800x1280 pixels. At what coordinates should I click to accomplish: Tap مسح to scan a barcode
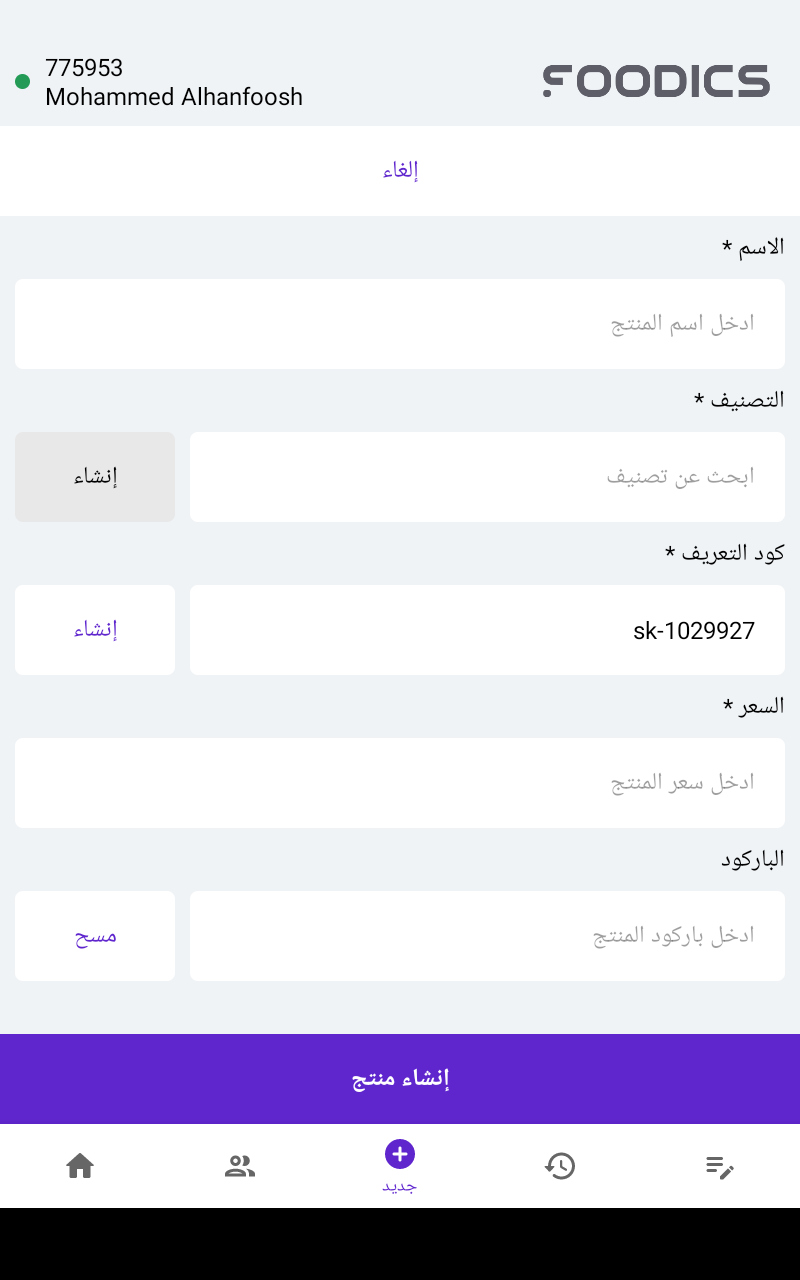[x=95, y=936]
